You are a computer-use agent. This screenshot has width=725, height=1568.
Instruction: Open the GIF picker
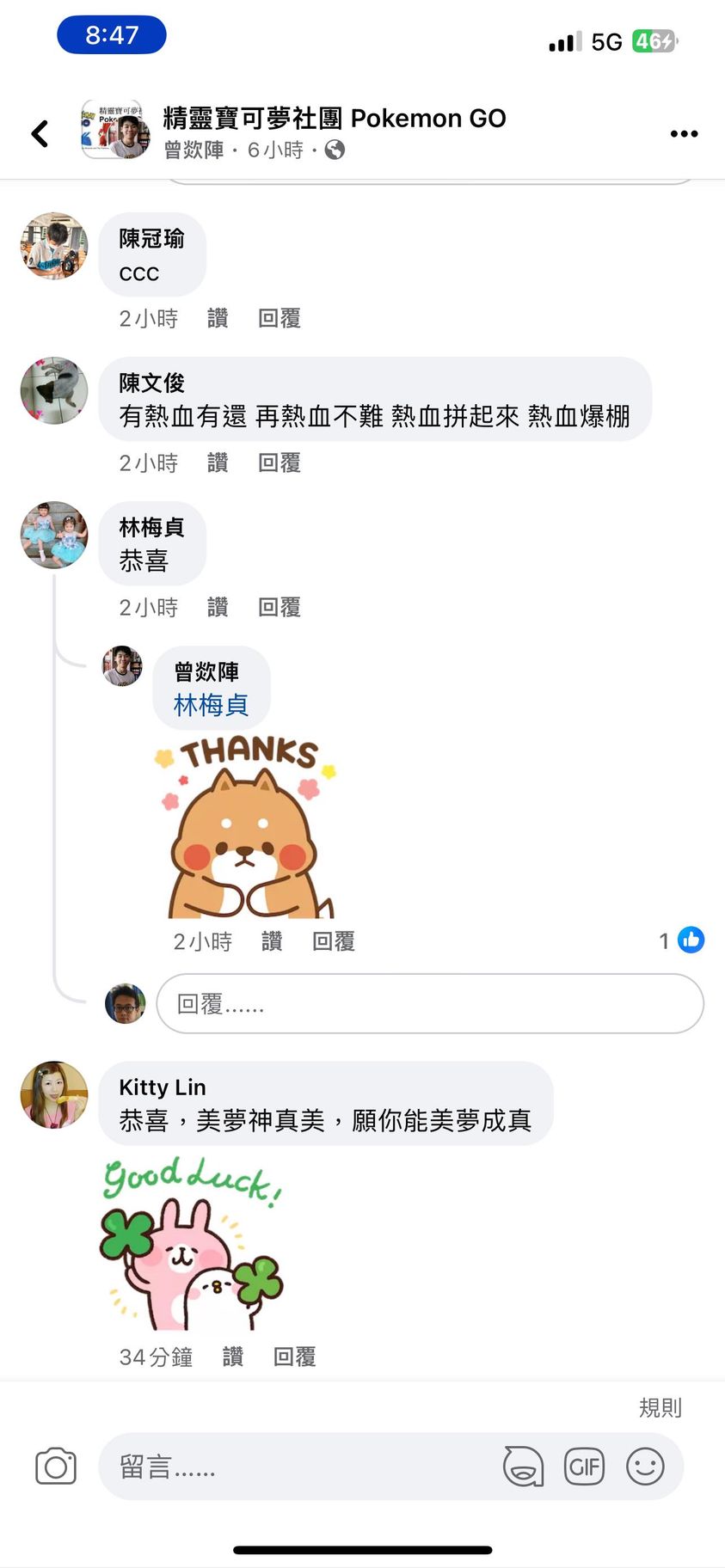pos(584,1467)
